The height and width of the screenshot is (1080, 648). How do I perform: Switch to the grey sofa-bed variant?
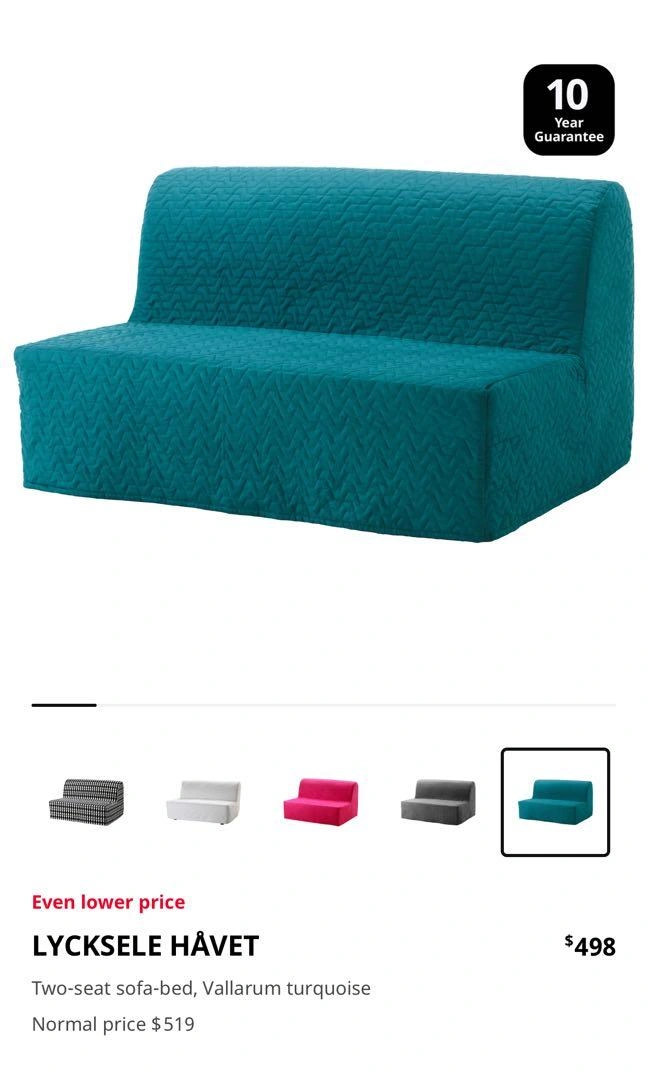click(x=438, y=799)
